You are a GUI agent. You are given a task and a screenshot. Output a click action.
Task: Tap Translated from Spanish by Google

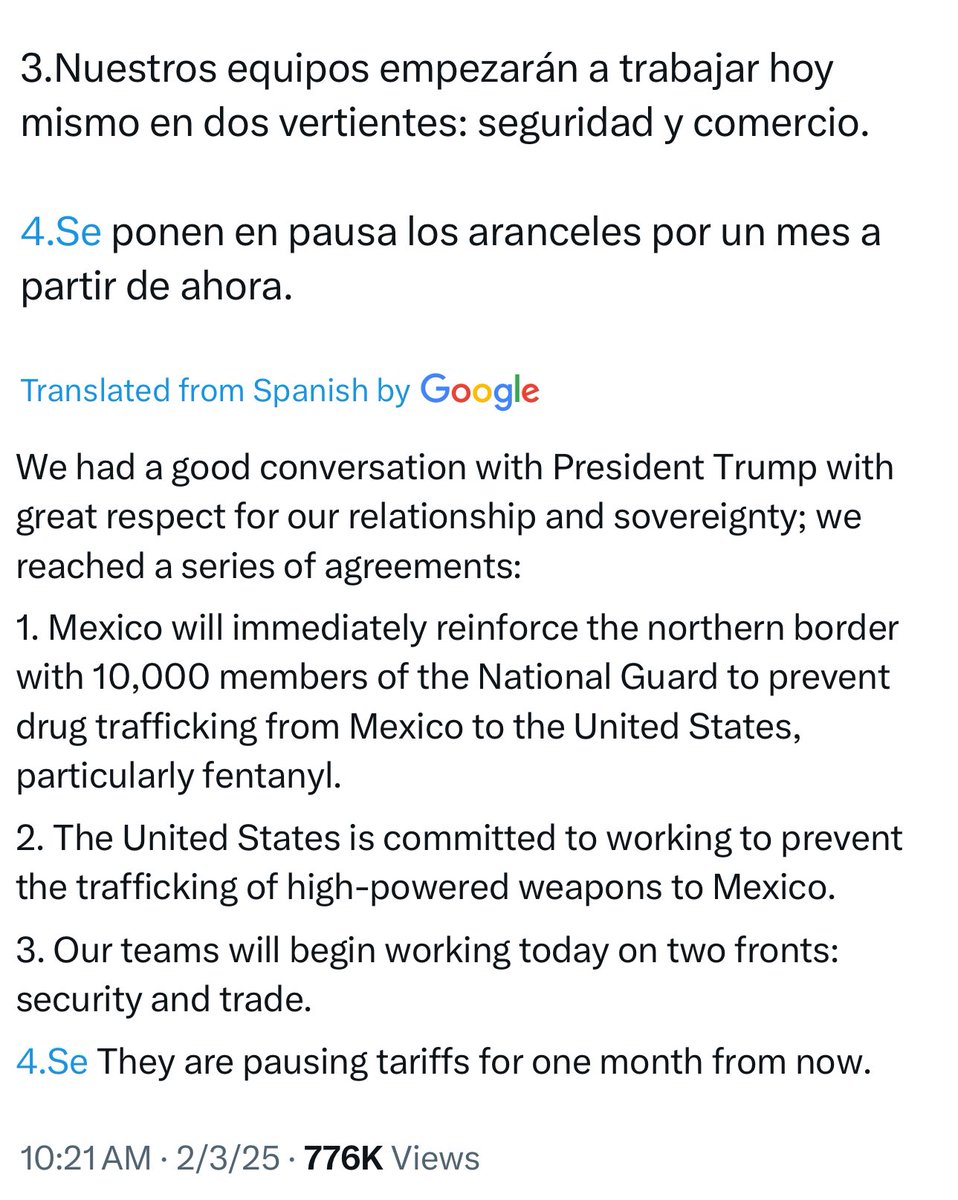pyautogui.click(x=280, y=390)
